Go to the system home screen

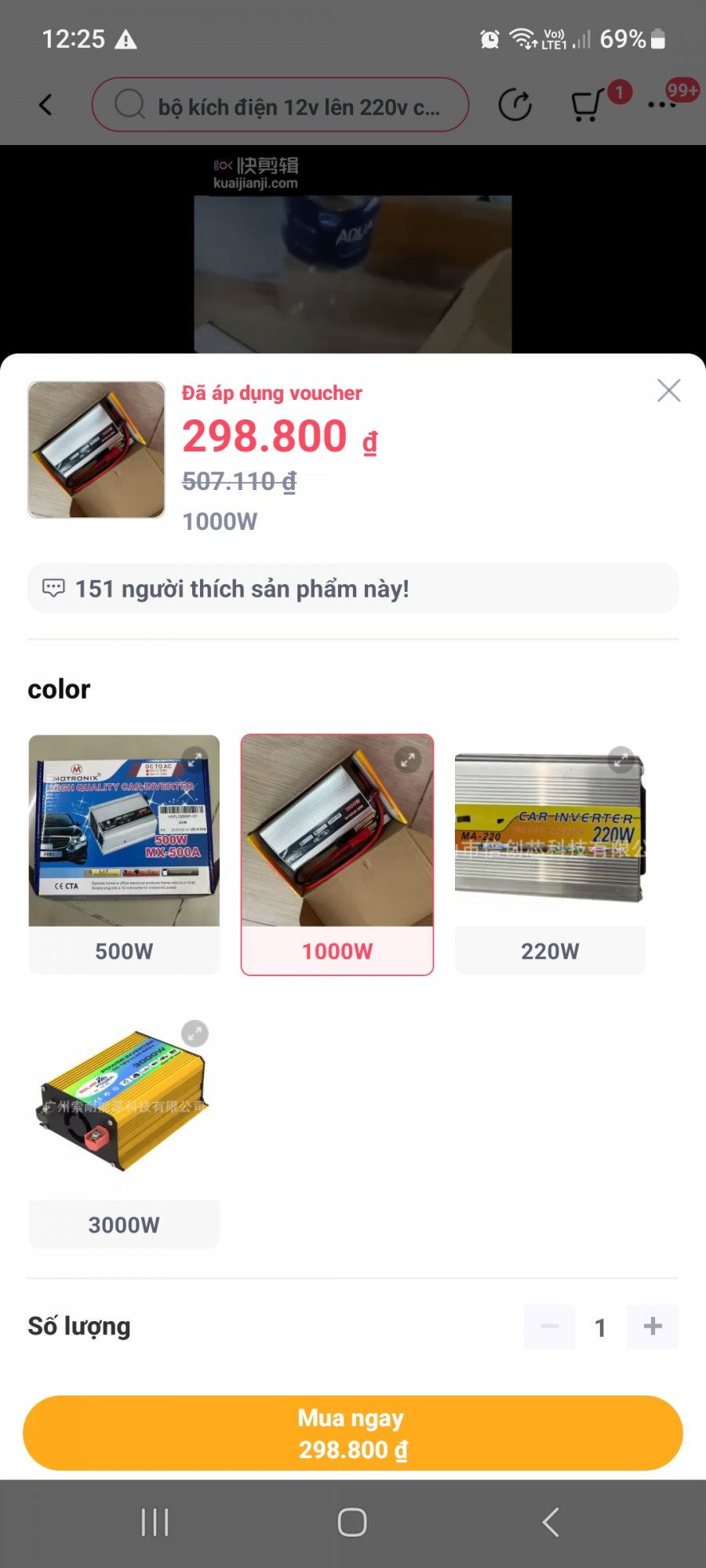pos(352,1523)
